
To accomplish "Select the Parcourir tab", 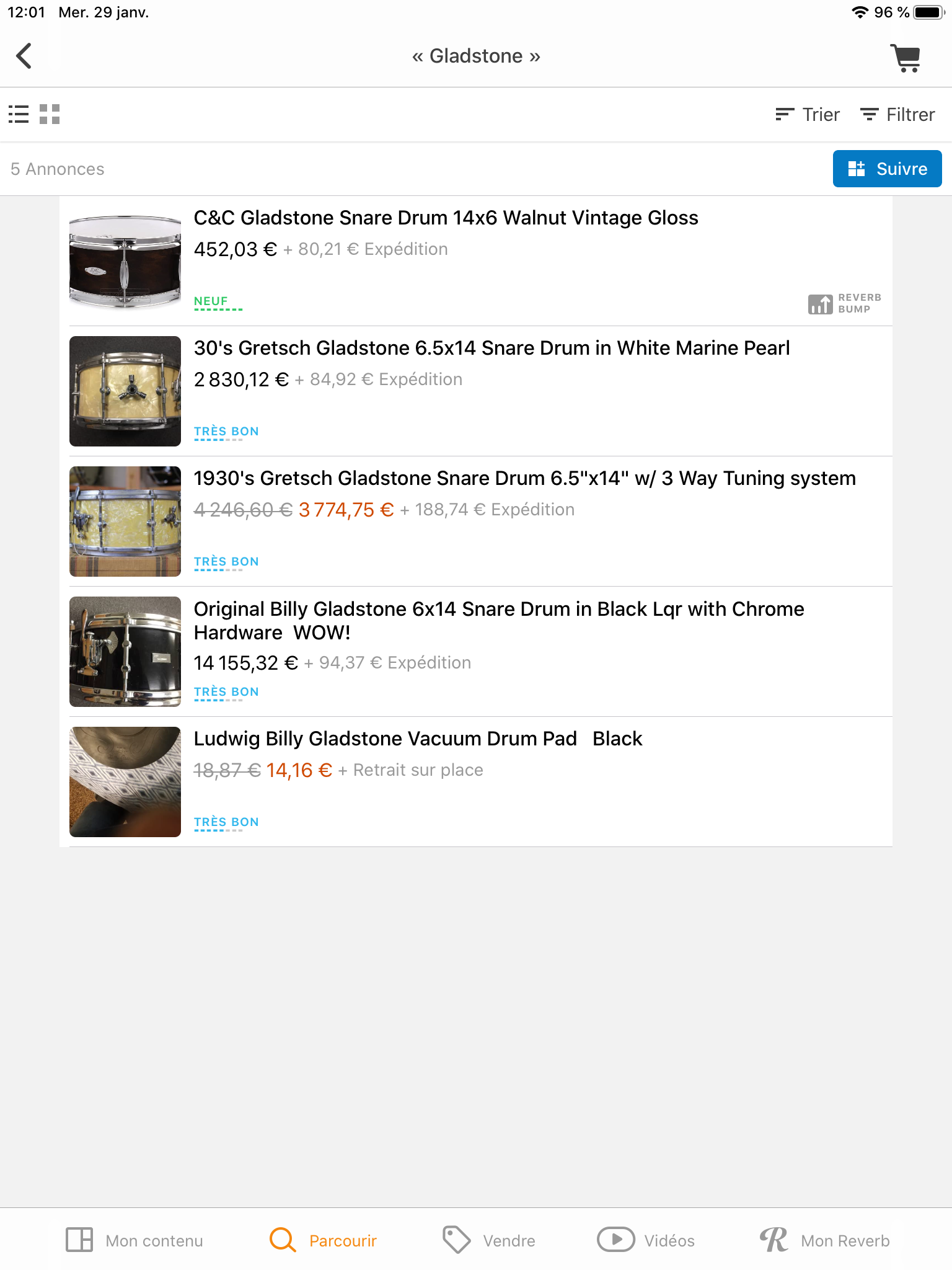I will pos(323,1240).
